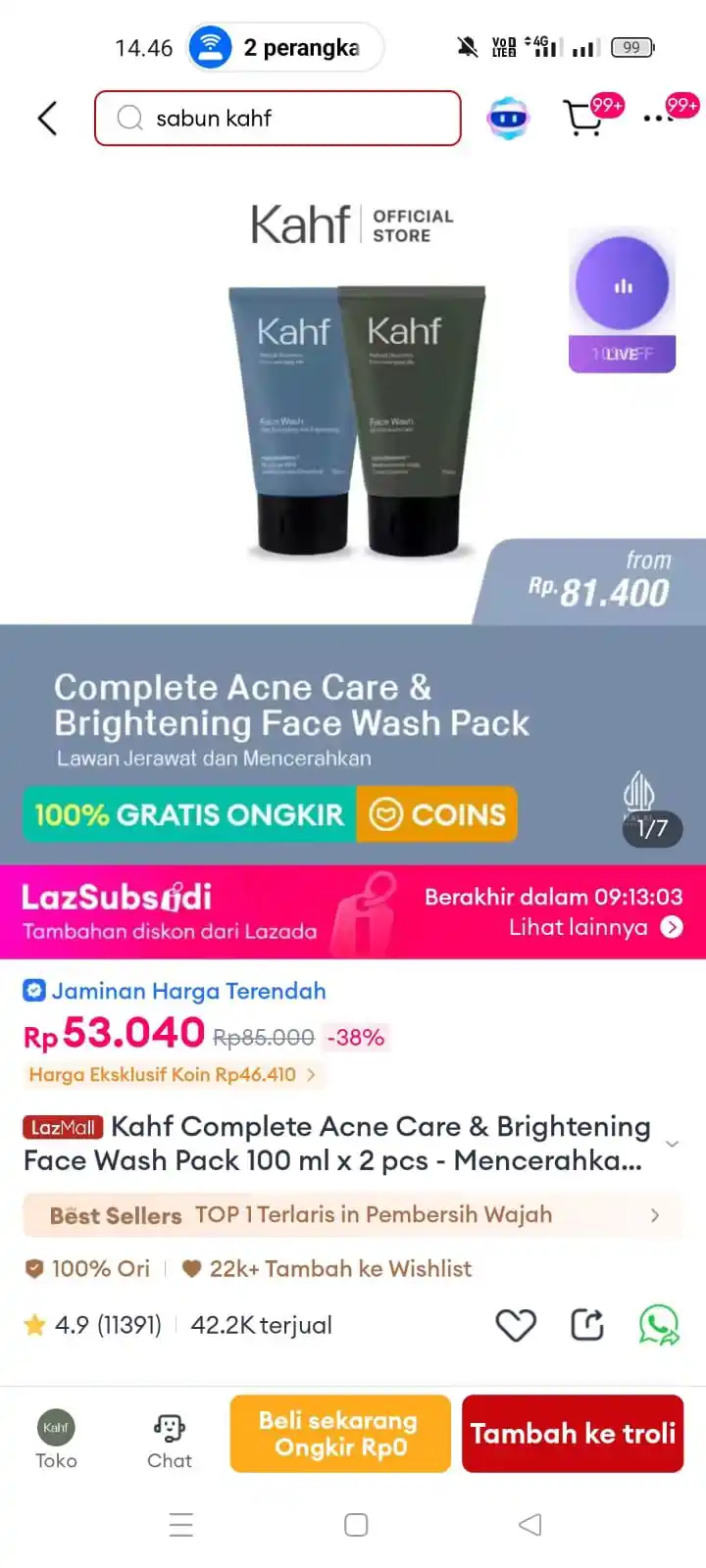Open Harga Eksklusif Koin Rp46.410
The height and width of the screenshot is (1568, 706).
click(172, 1074)
